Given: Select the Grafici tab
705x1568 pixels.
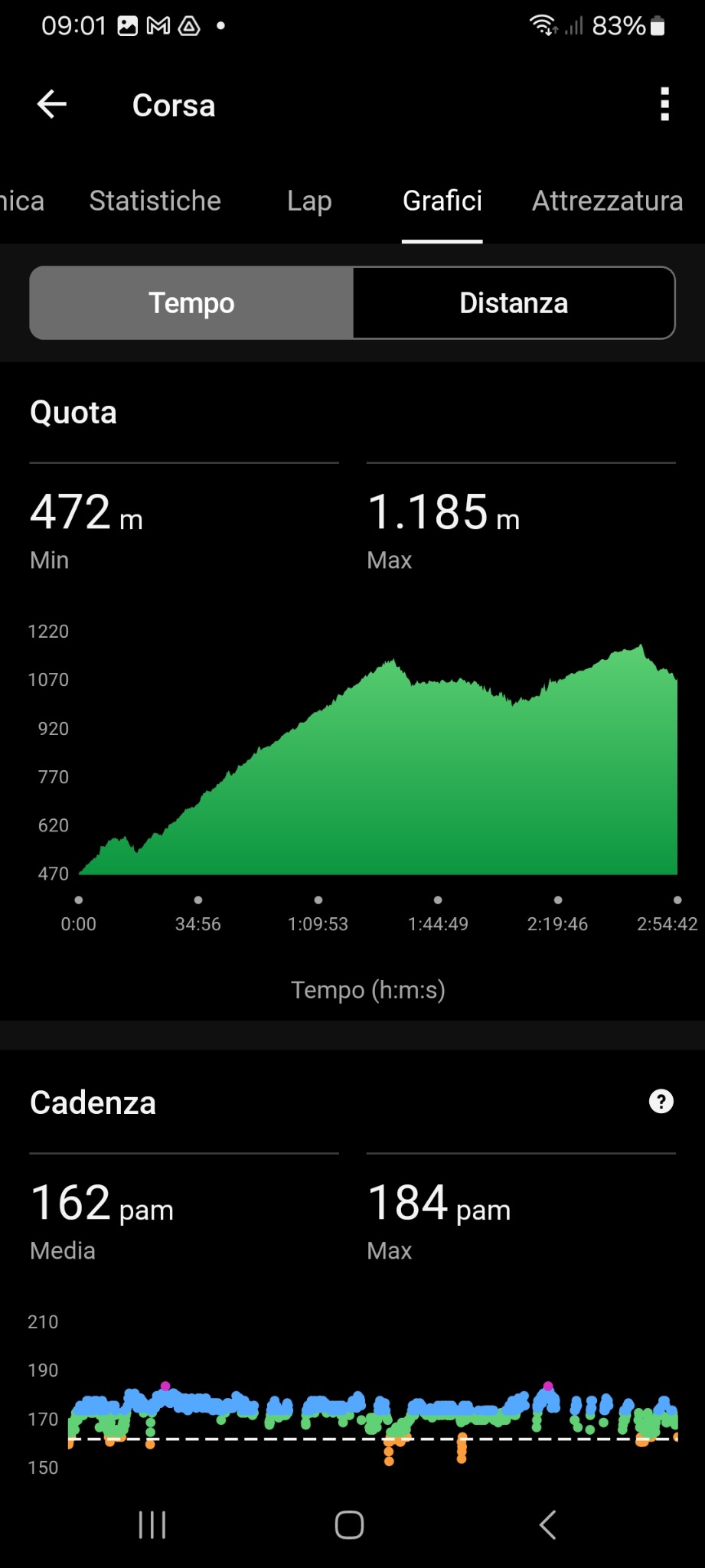Looking at the screenshot, I should click(442, 201).
